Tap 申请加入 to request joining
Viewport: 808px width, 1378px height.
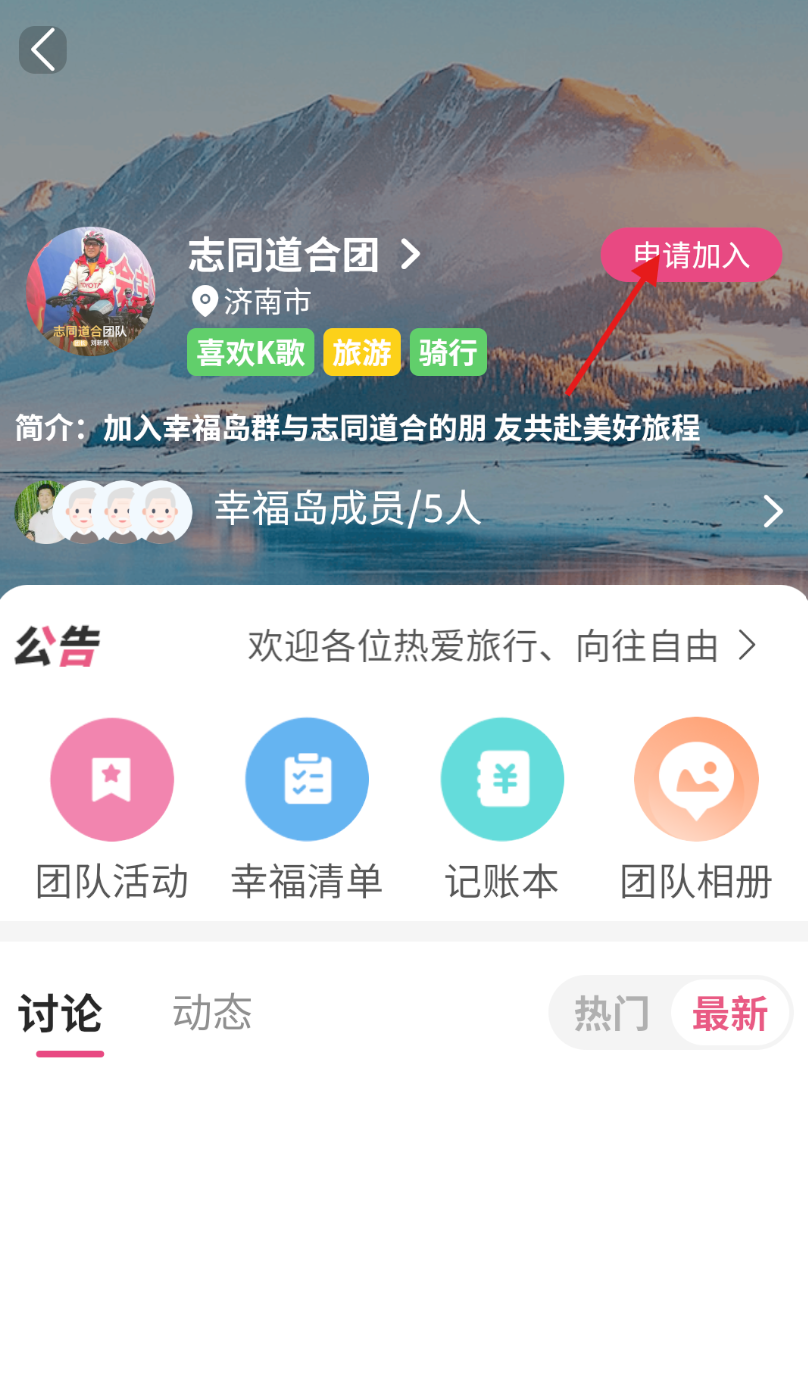pos(691,255)
